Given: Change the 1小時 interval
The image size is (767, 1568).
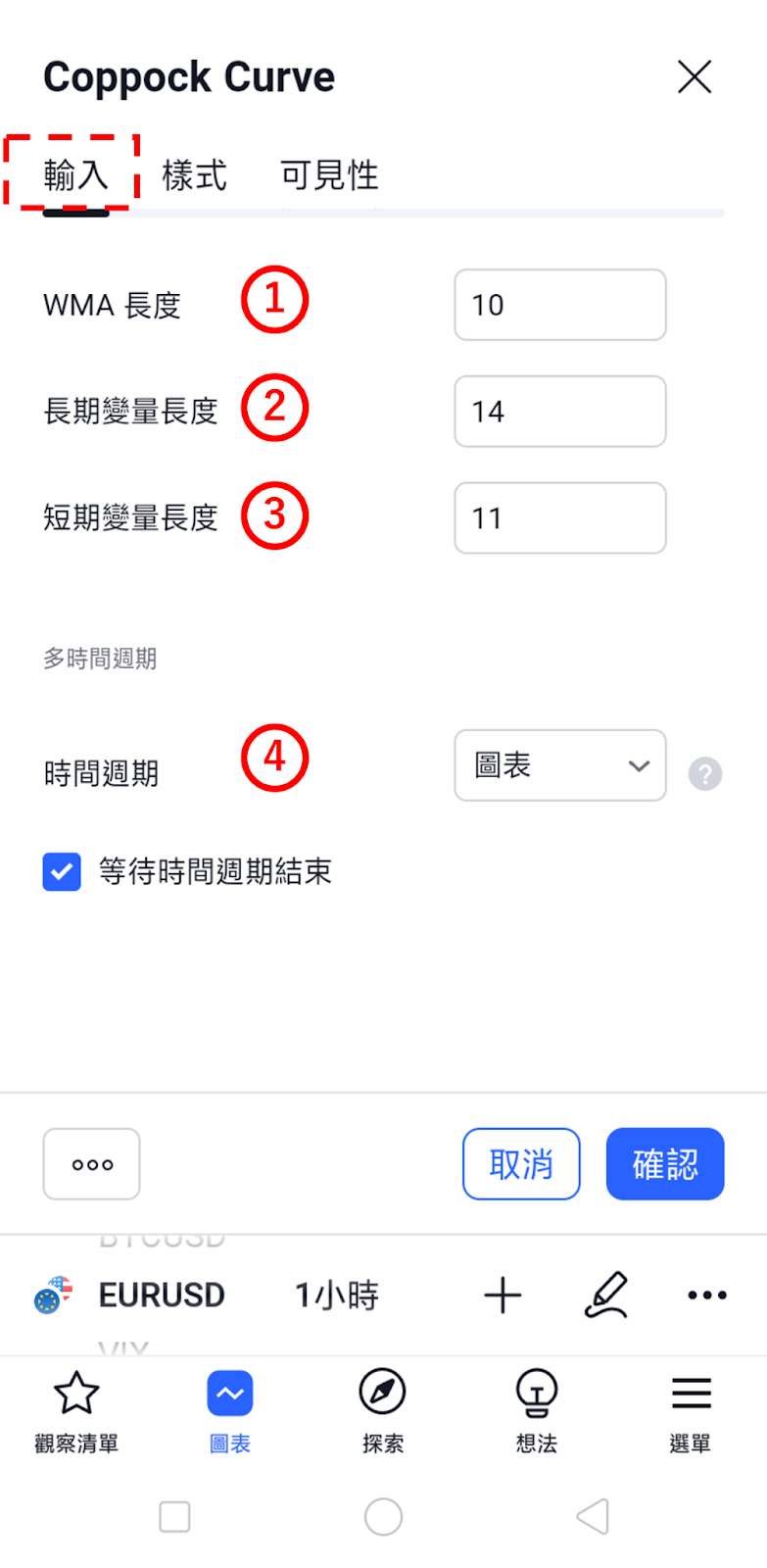Looking at the screenshot, I should pyautogui.click(x=337, y=1296).
